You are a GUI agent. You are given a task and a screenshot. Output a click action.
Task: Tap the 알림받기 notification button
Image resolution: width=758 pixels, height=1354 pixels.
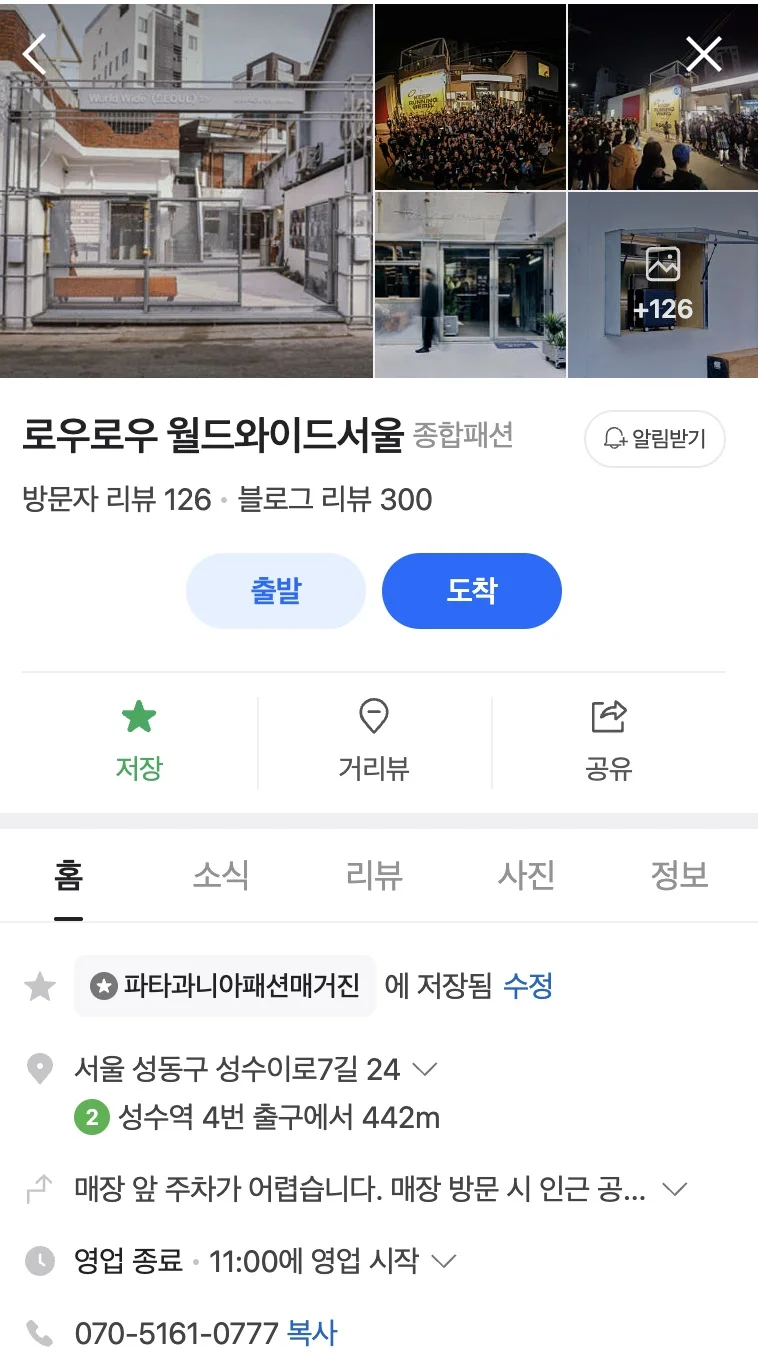click(x=655, y=438)
